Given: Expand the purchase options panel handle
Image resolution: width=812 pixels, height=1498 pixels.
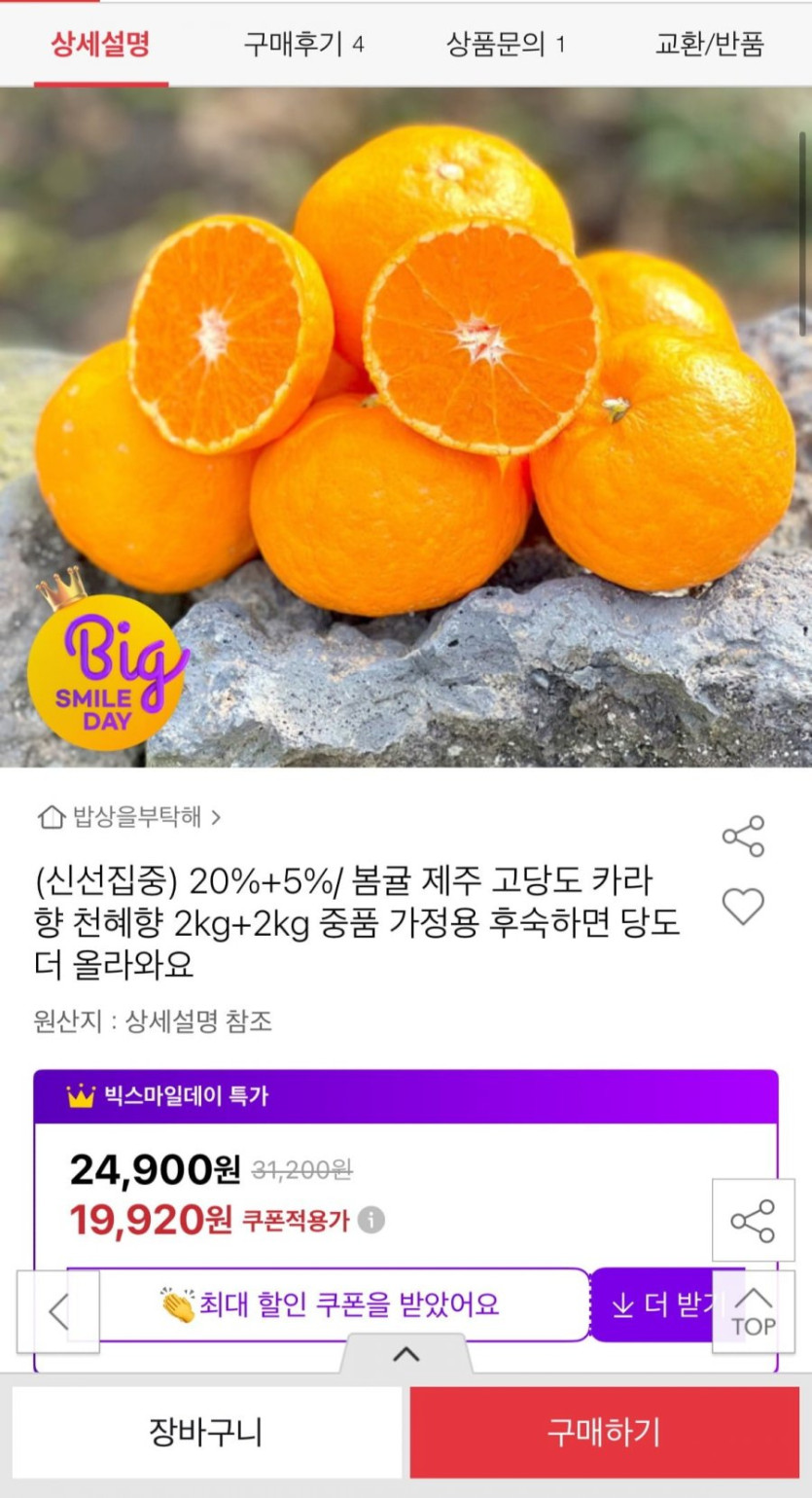Looking at the screenshot, I should pyautogui.click(x=406, y=1354).
